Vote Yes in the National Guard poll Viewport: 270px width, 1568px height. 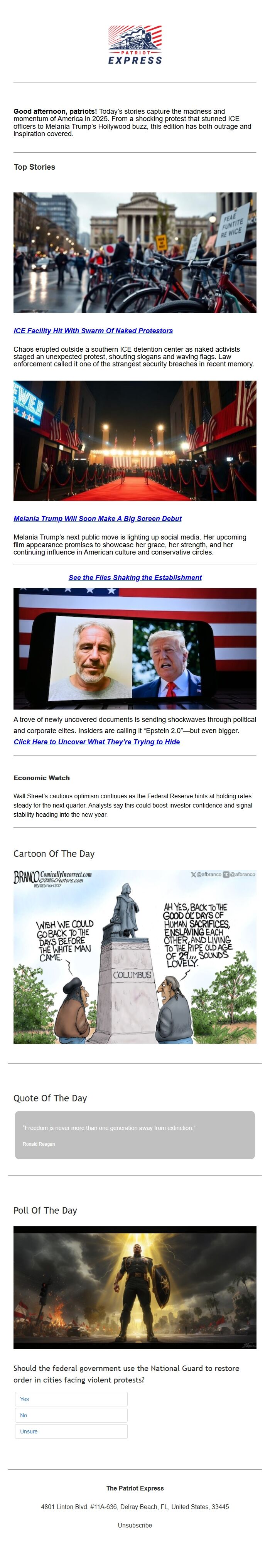coord(71,1399)
